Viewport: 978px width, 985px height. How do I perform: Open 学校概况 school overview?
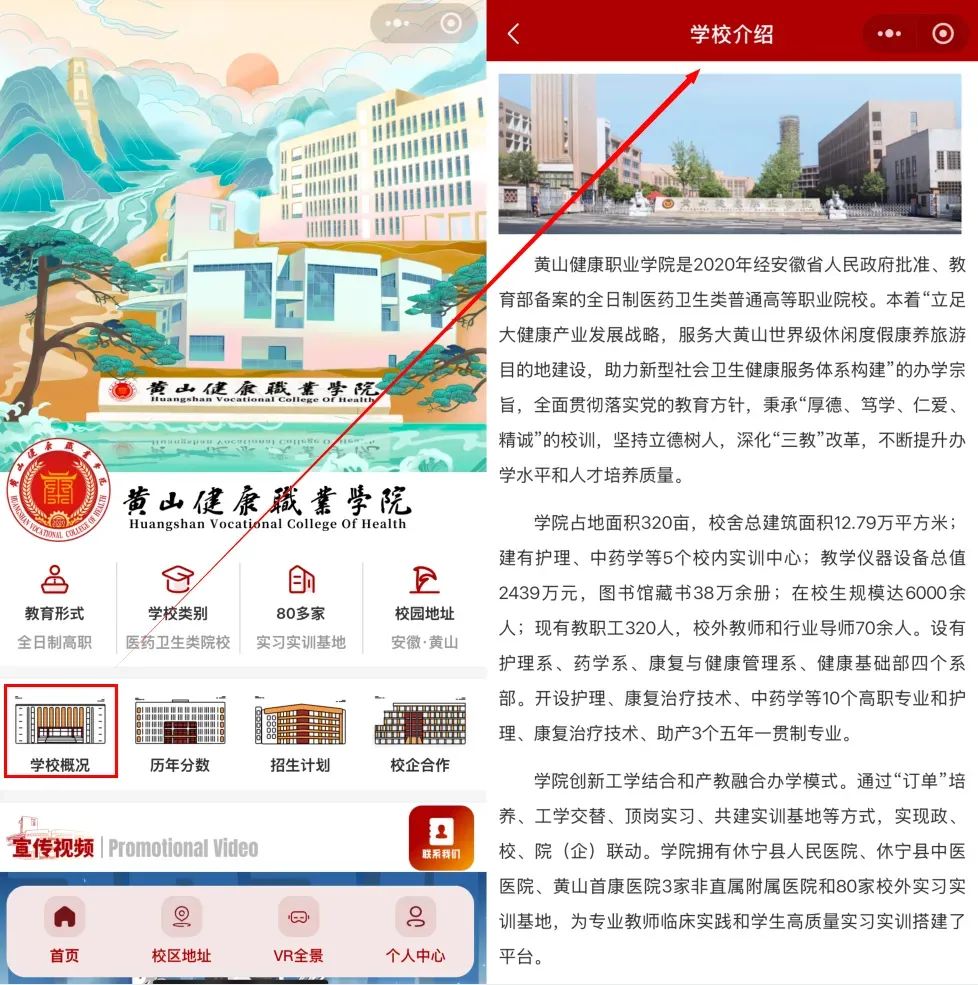click(x=61, y=731)
